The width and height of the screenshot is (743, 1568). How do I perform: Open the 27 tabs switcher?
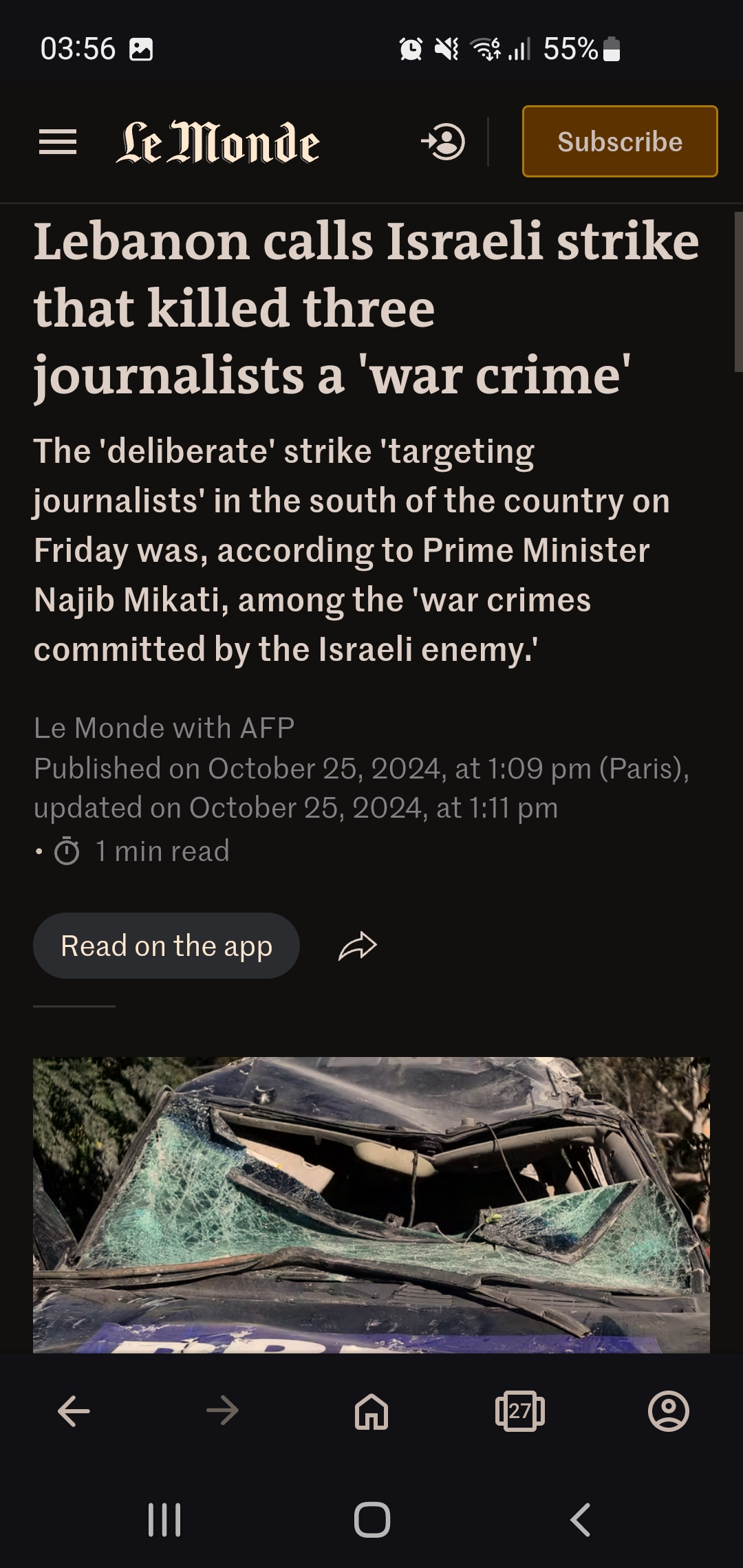[x=520, y=1411]
